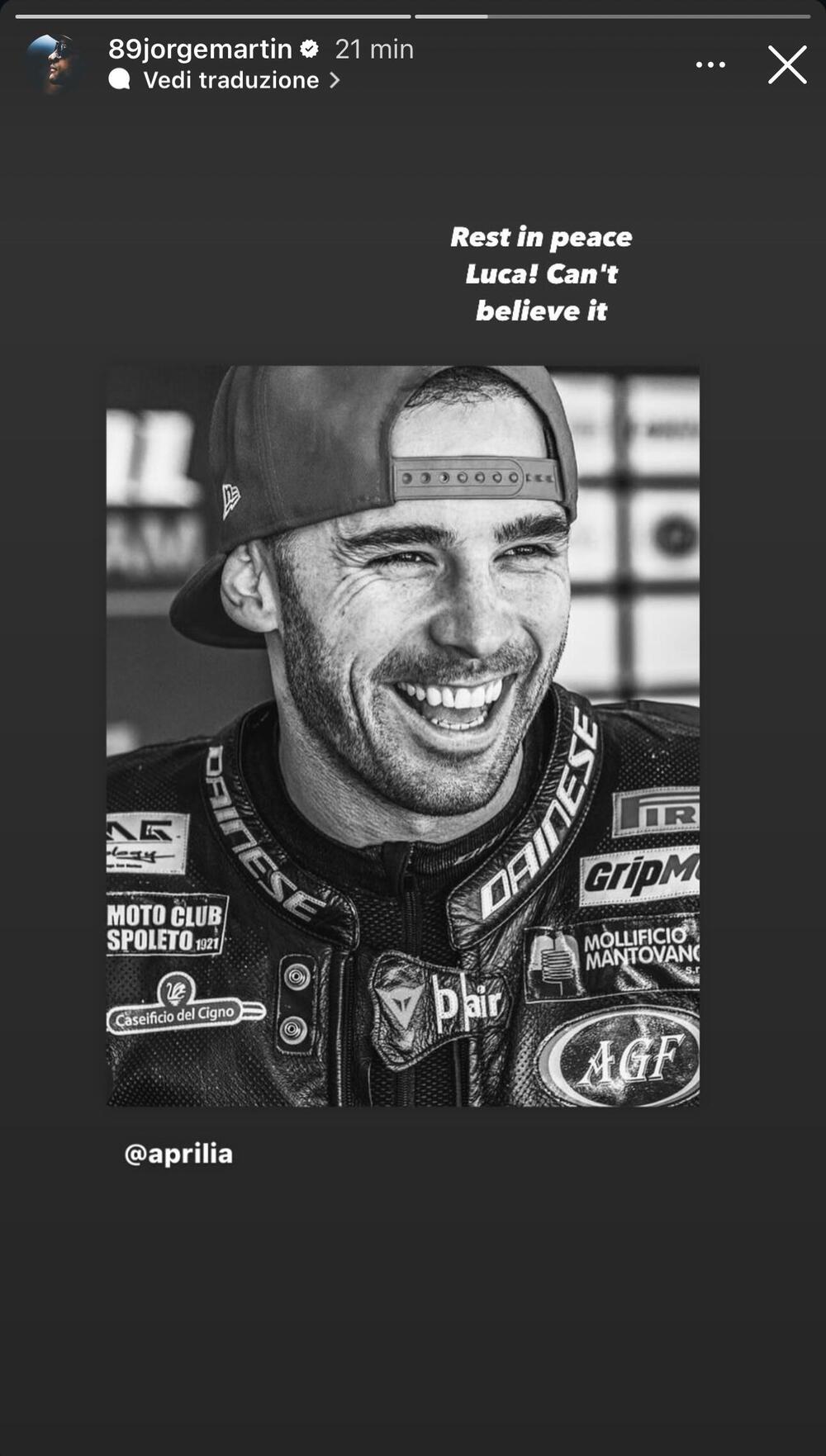The height and width of the screenshot is (1456, 826).
Task: Tap the story author's profile picture
Action: coord(53,64)
